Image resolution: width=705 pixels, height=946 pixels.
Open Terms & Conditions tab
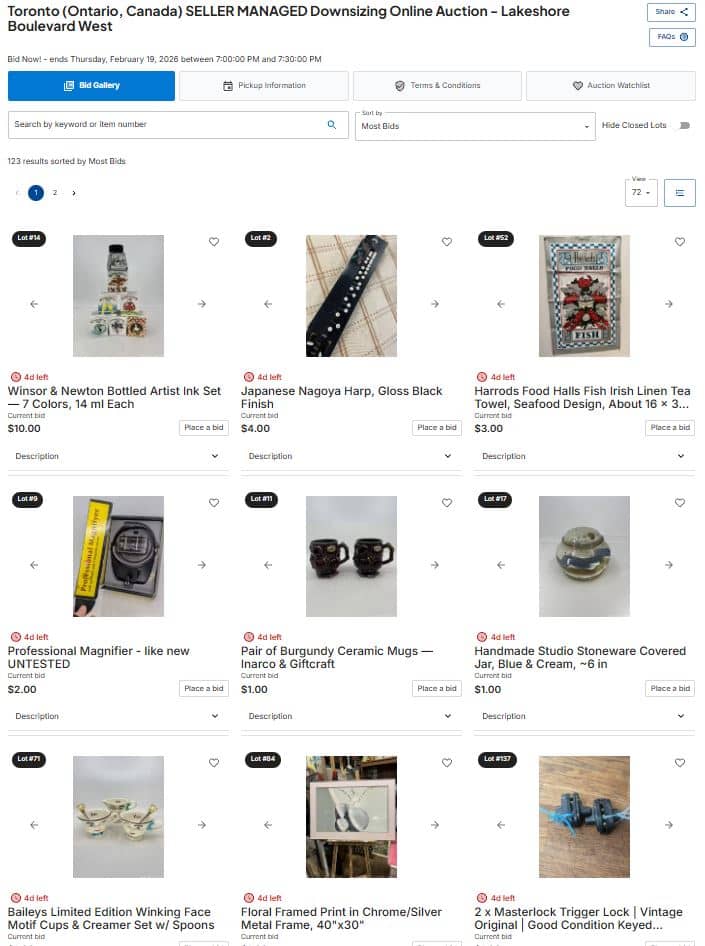coord(438,86)
